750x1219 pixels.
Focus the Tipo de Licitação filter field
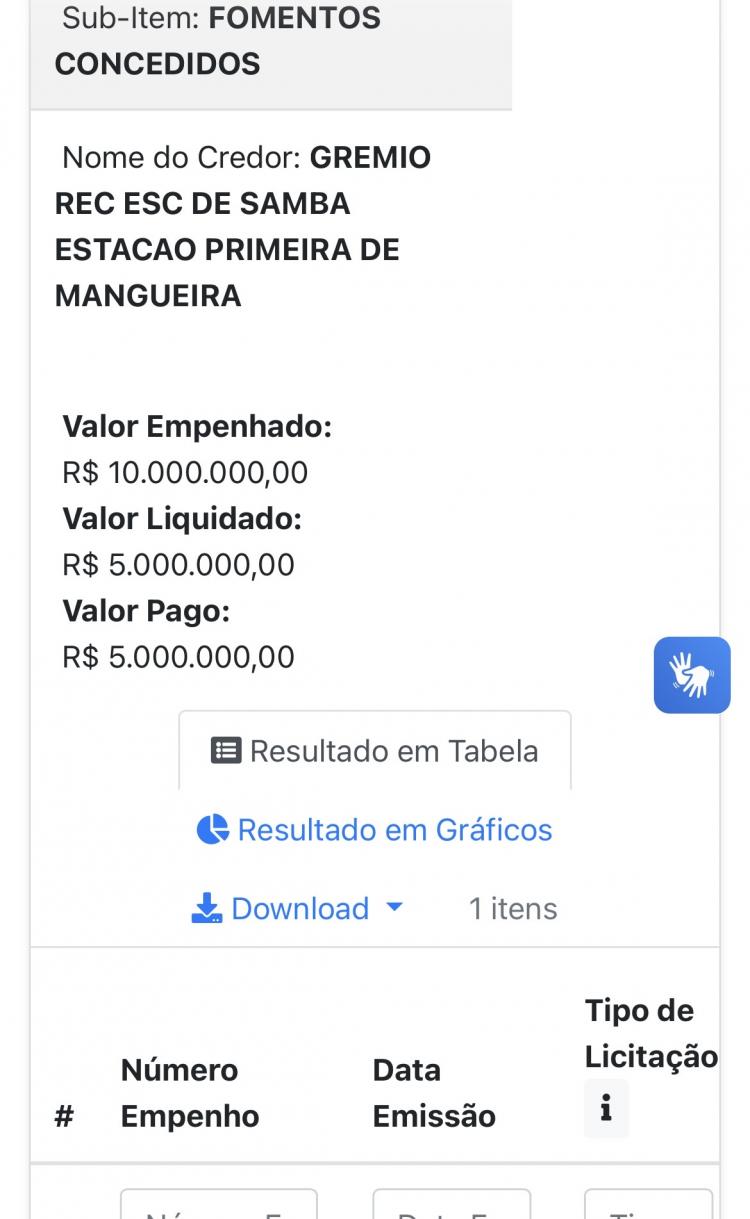click(648, 1206)
